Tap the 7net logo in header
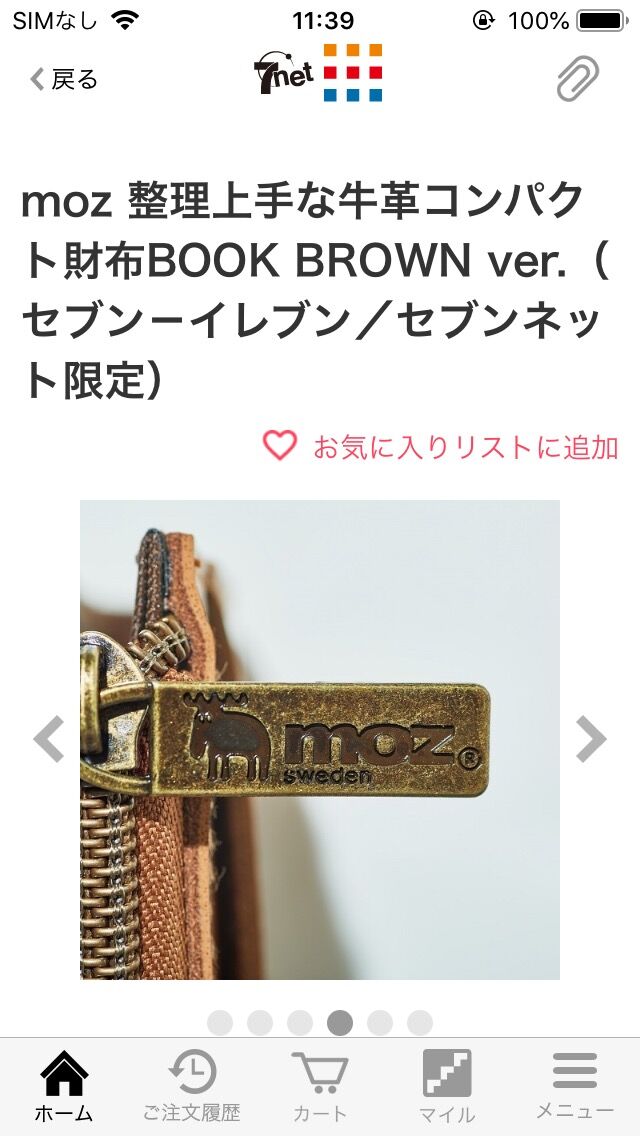Image resolution: width=640 pixels, height=1136 pixels. [x=318, y=74]
